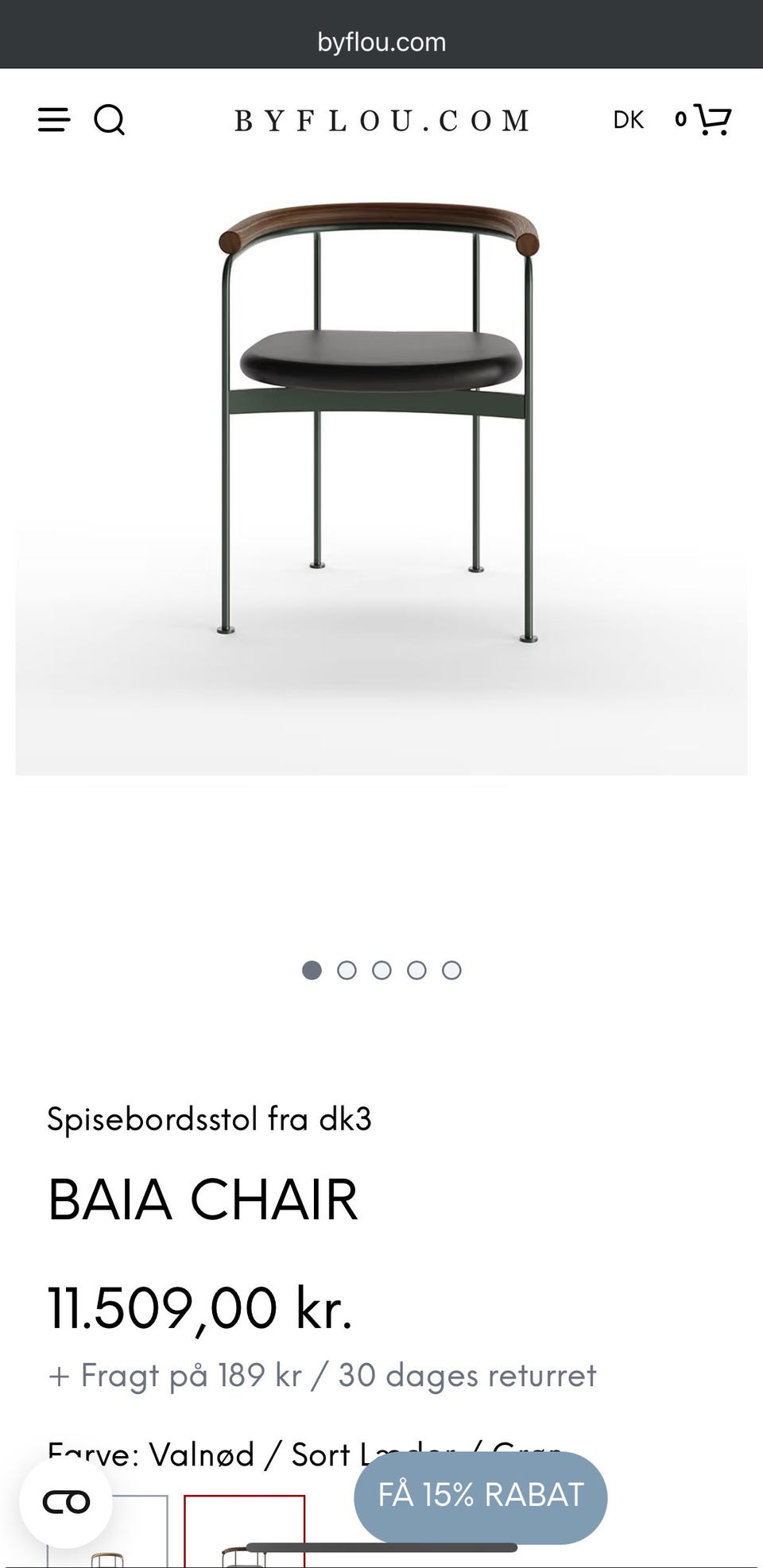
Task: Click the BYFLOU.COM logo
Action: pyautogui.click(x=381, y=121)
